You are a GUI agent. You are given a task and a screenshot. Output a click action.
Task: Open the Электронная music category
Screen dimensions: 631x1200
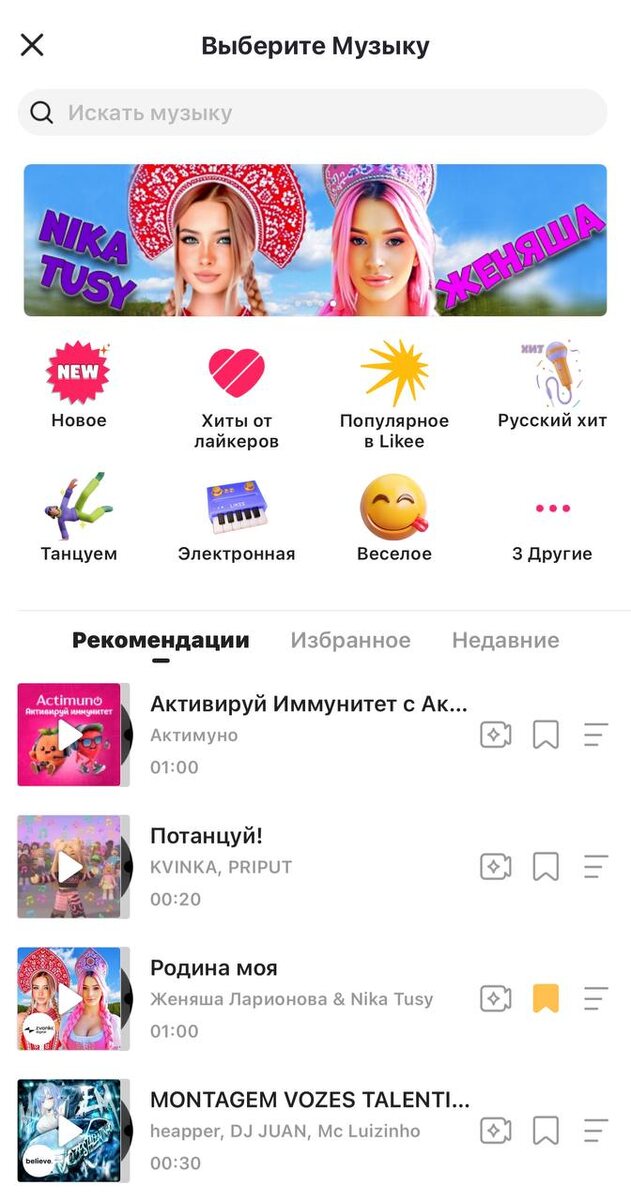coord(236,518)
